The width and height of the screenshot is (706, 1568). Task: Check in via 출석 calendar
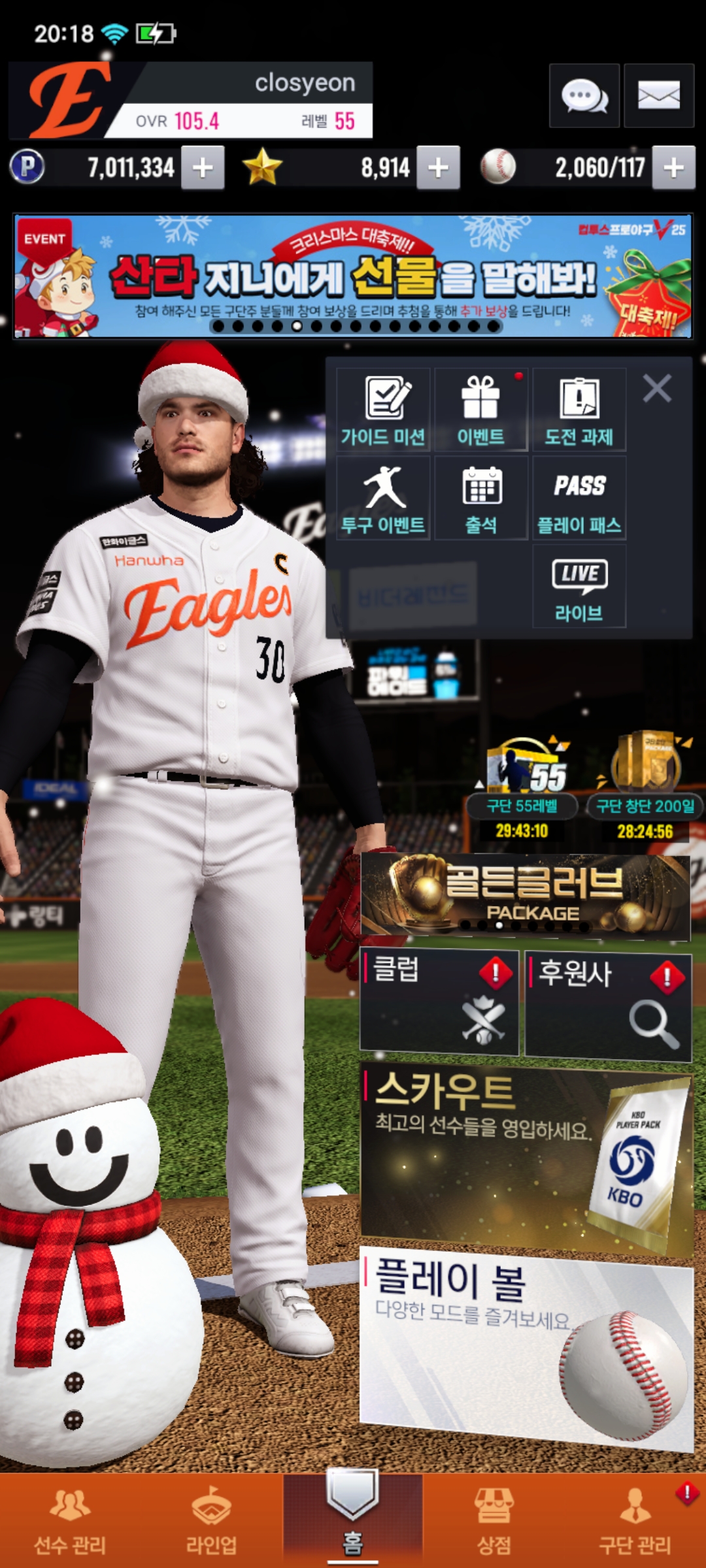480,498
